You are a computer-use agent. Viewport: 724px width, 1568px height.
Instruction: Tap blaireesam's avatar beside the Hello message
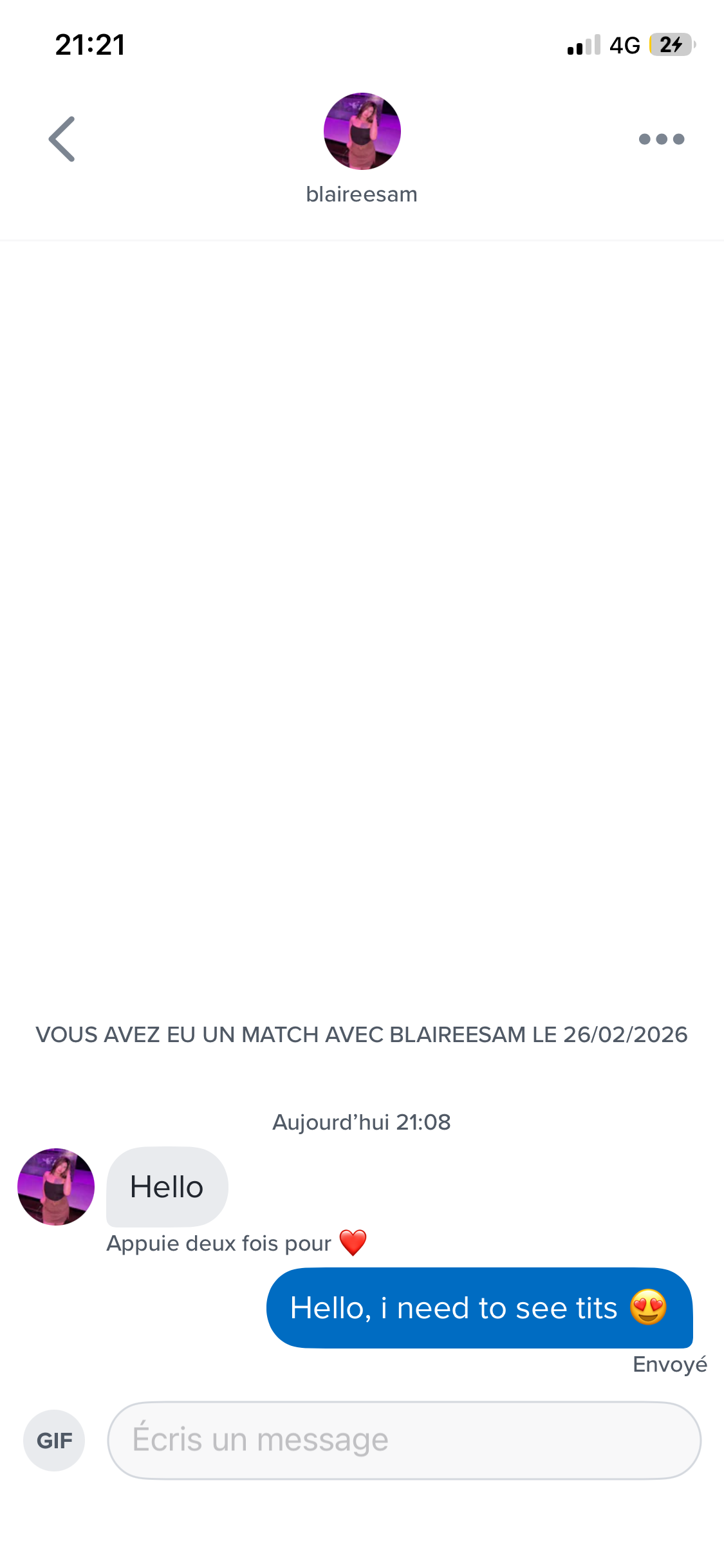56,1186
